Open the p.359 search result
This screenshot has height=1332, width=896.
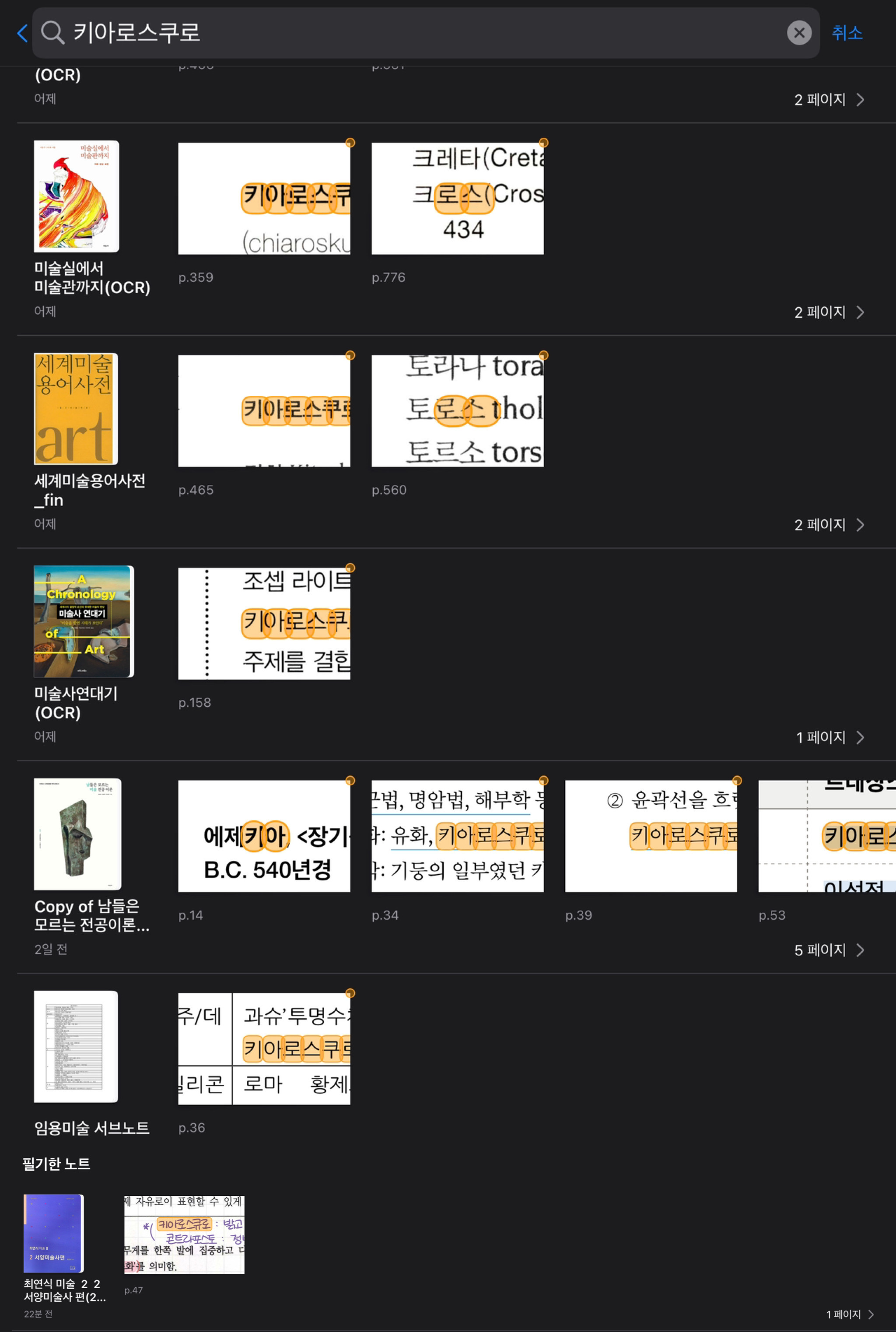tap(264, 198)
